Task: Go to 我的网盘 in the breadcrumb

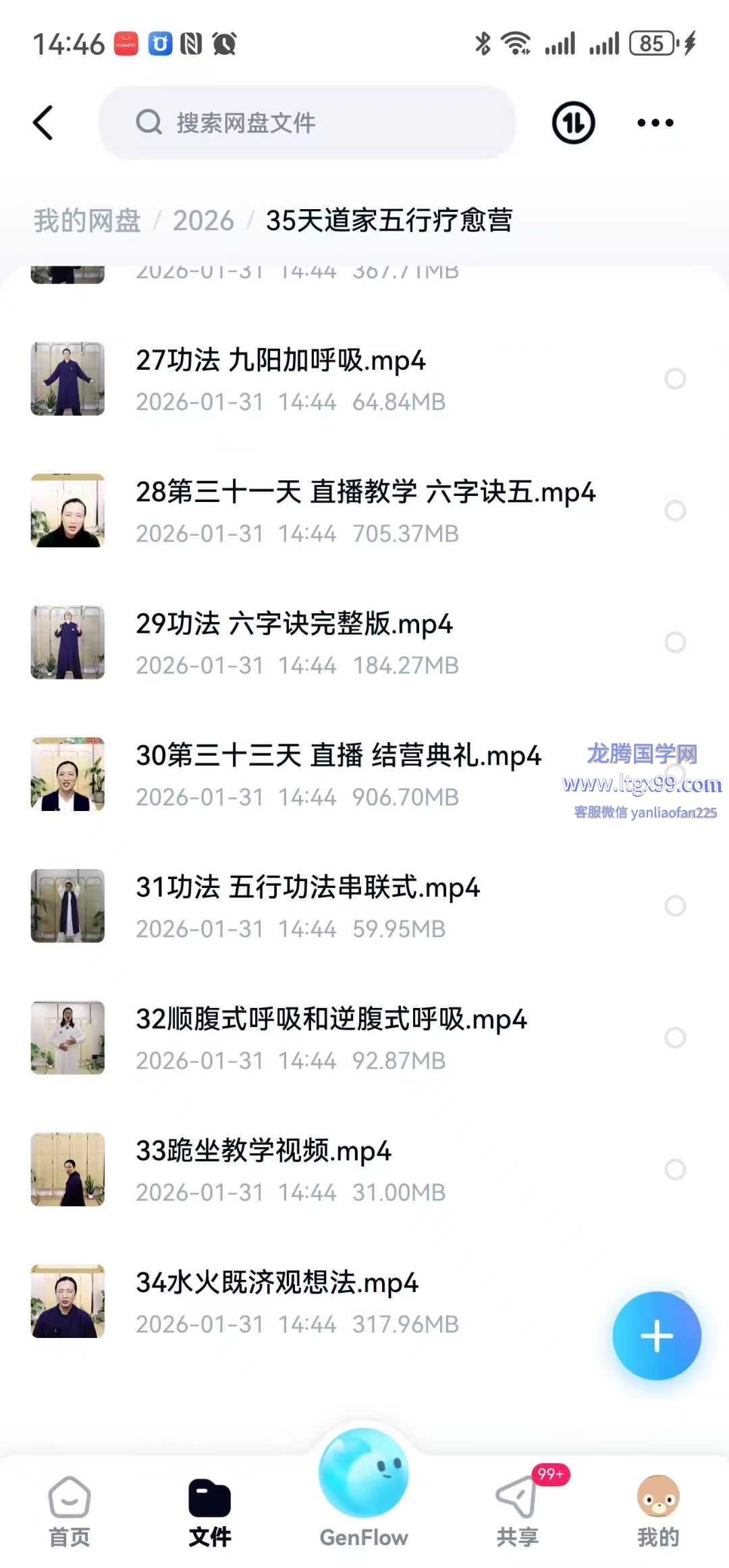Action: coord(87,221)
